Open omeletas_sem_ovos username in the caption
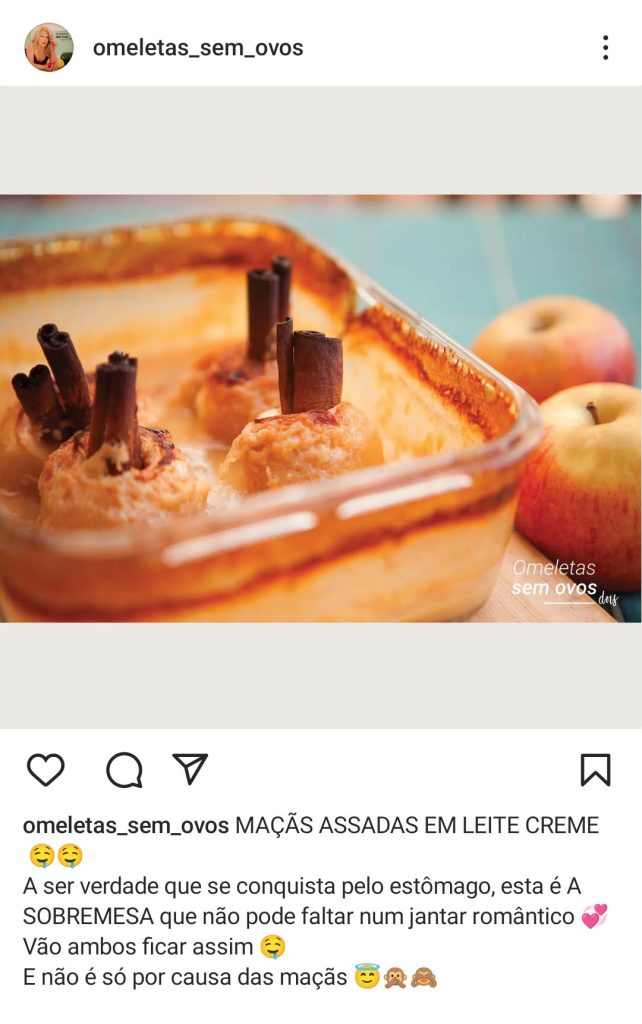The image size is (642, 1024). point(126,826)
